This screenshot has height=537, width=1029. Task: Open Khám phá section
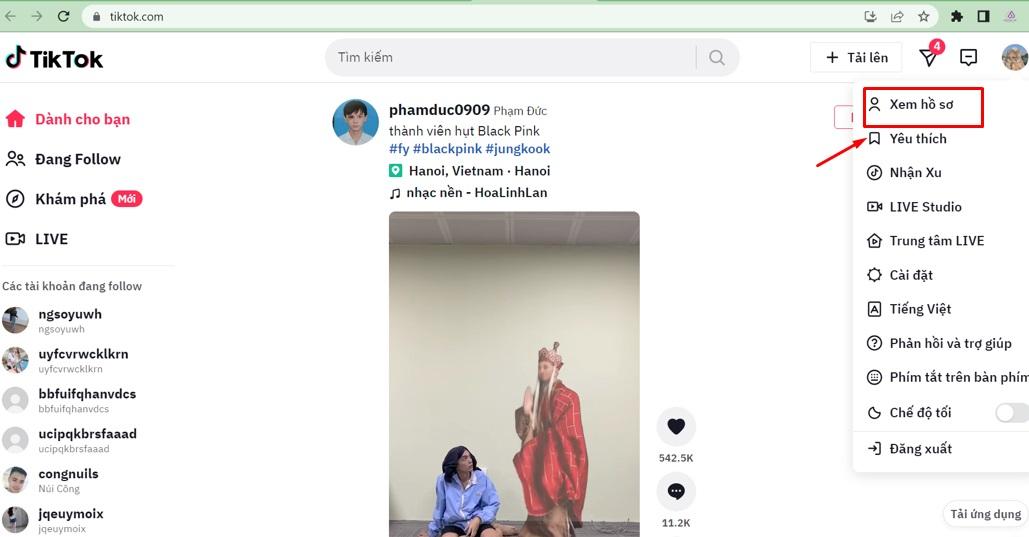(70, 199)
